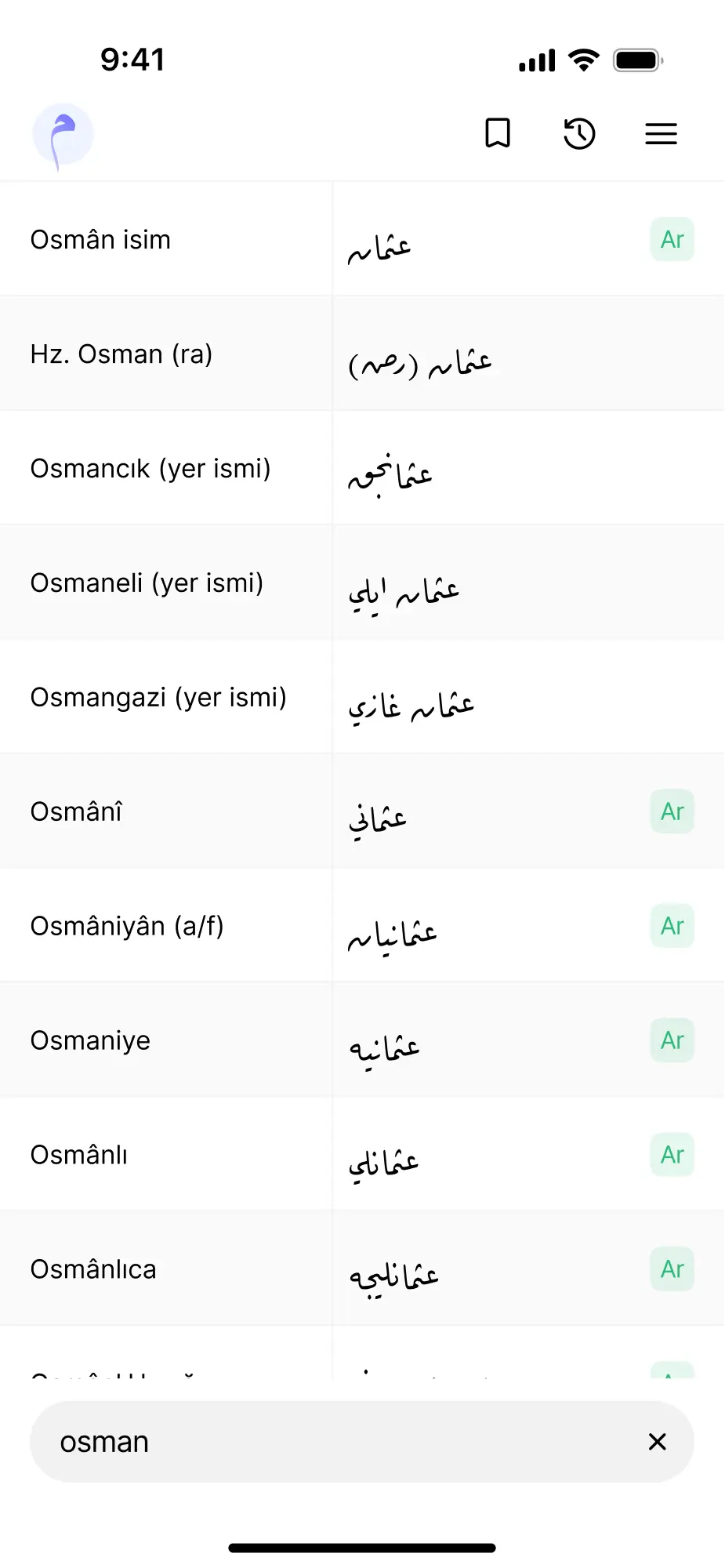Viewport: 725px width, 1568px height.
Task: Select the Ar badge next to Osmân isim
Action: pyautogui.click(x=672, y=239)
